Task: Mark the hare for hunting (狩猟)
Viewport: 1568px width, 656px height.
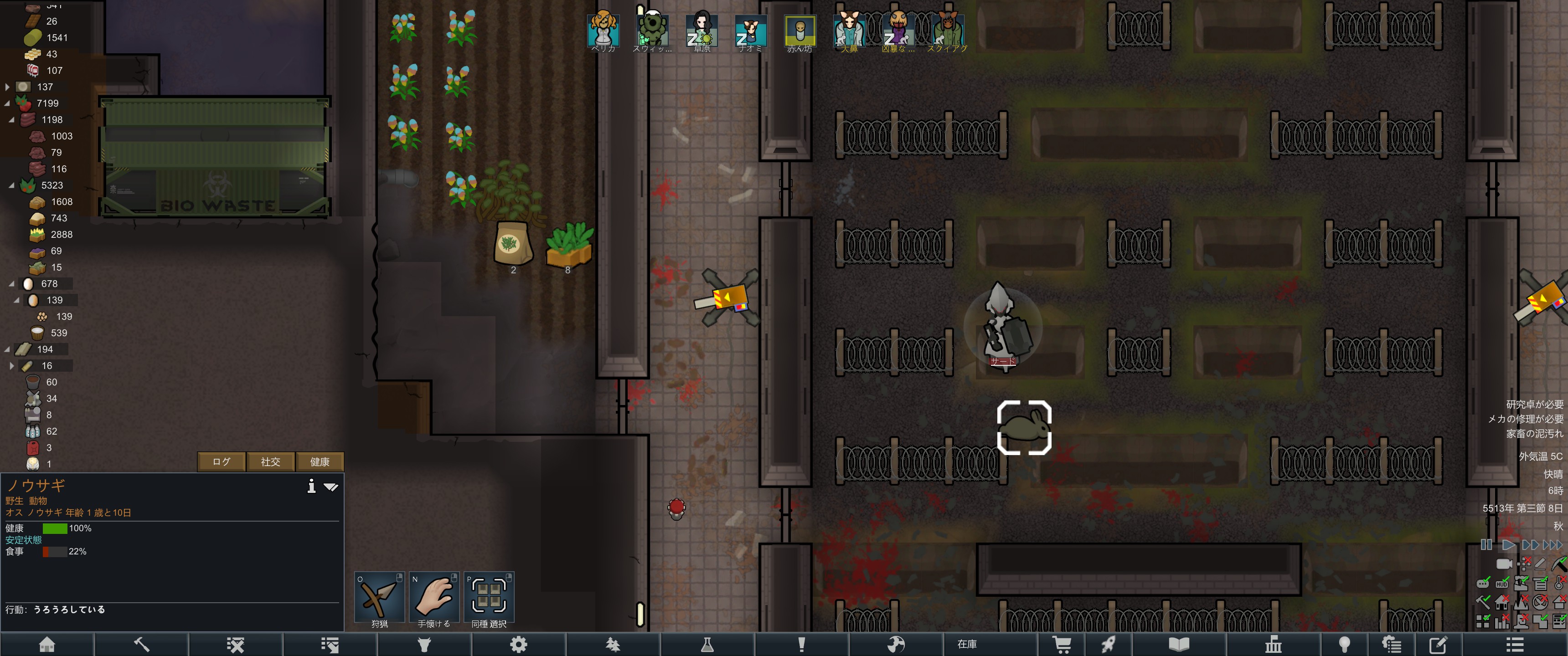Action: coord(379,599)
